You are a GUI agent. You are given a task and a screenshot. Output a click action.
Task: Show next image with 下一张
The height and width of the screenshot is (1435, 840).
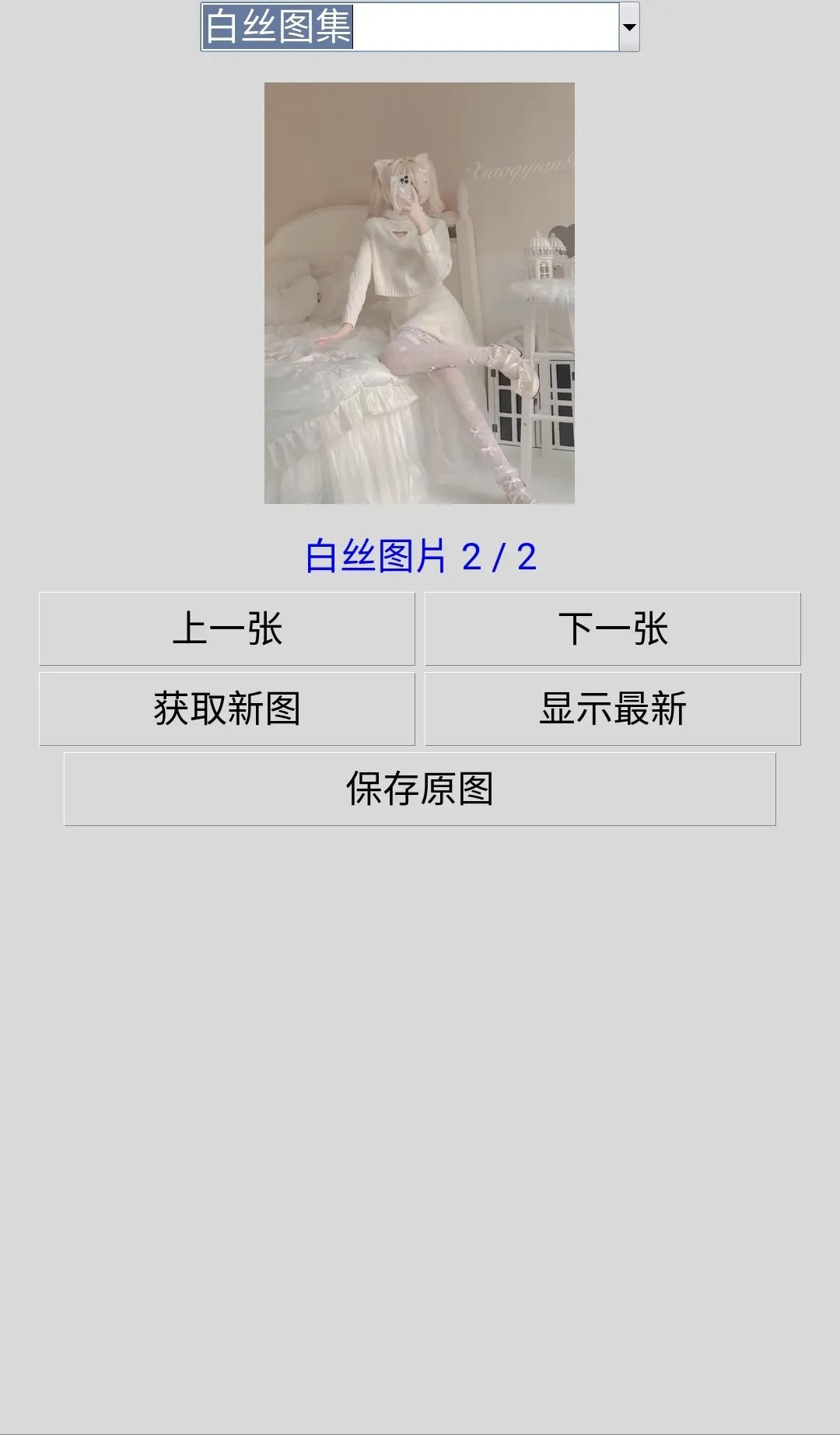613,628
